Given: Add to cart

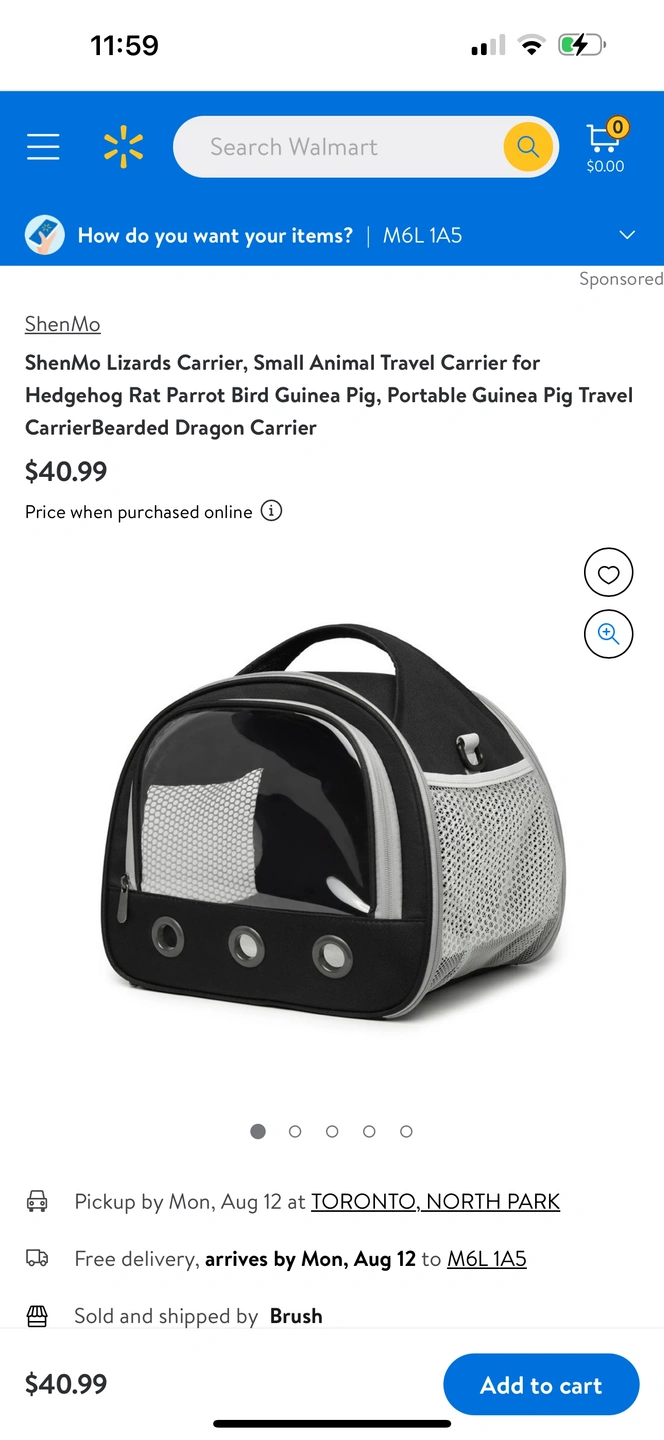Looking at the screenshot, I should (x=540, y=1384).
